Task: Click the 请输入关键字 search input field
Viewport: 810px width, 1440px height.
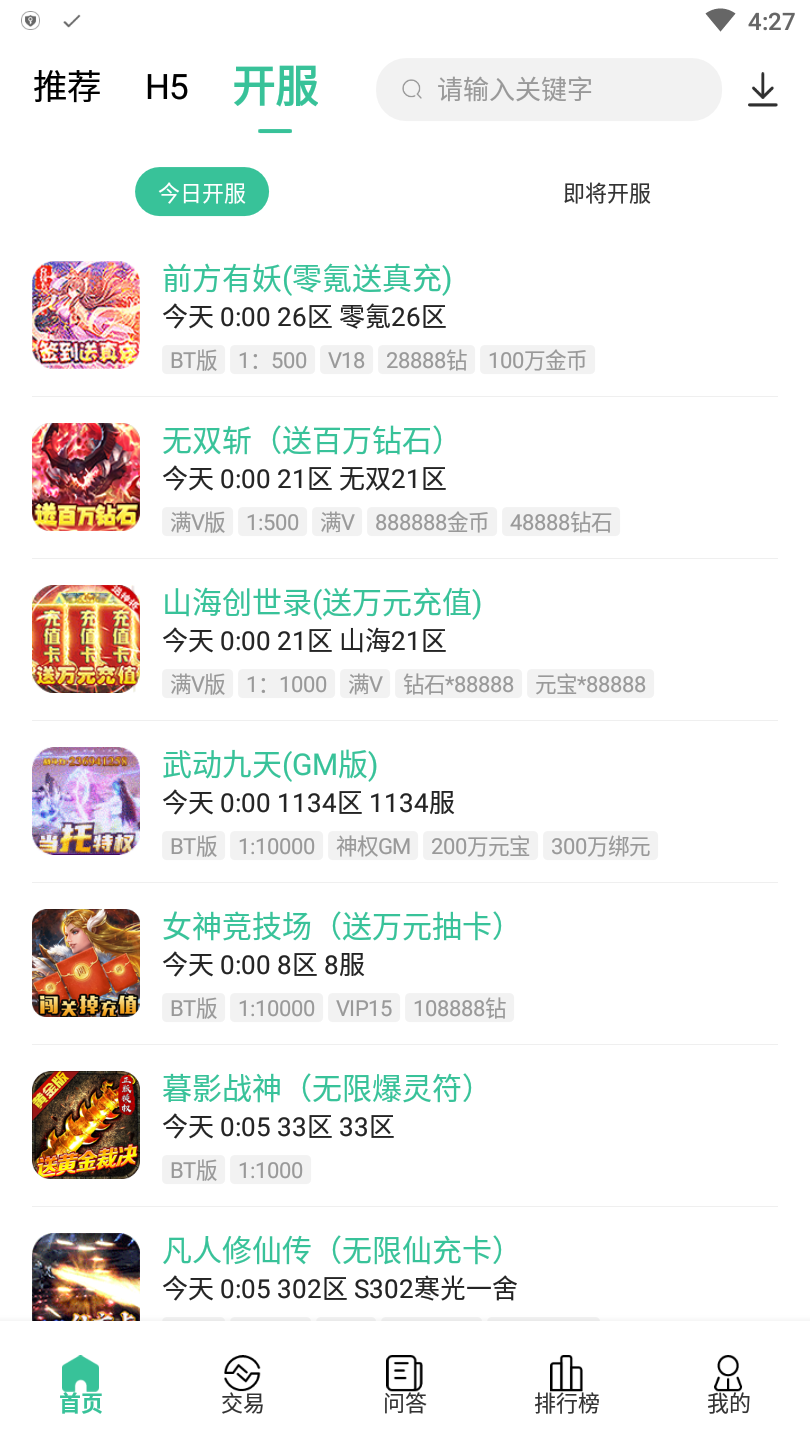Action: pyautogui.click(x=548, y=89)
